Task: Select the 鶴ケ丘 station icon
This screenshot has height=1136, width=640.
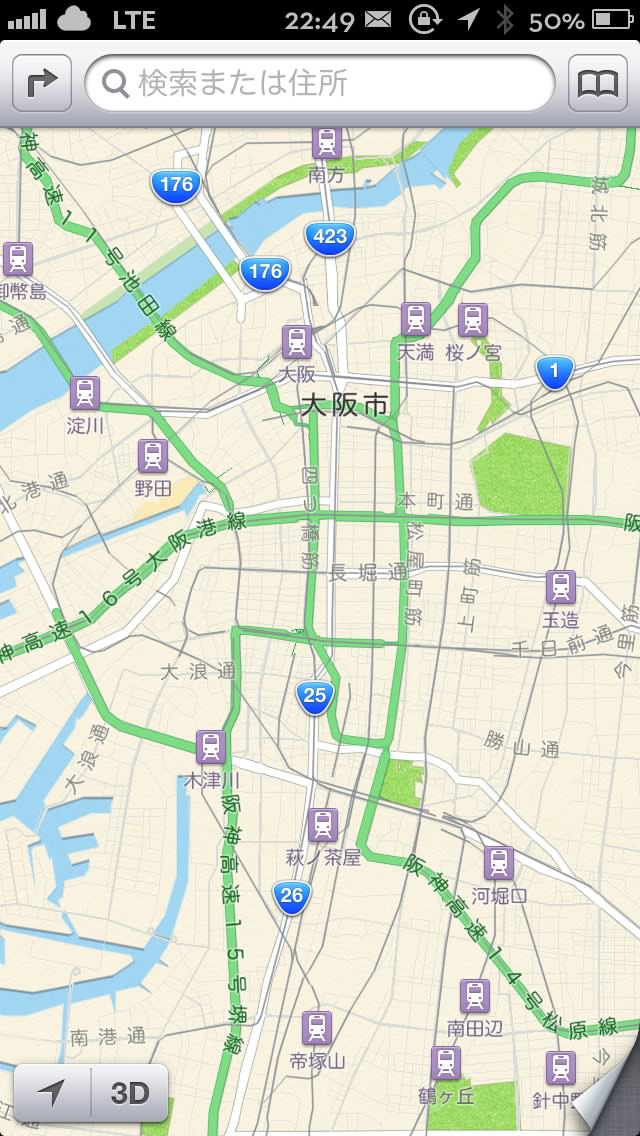Action: pyautogui.click(x=446, y=1063)
